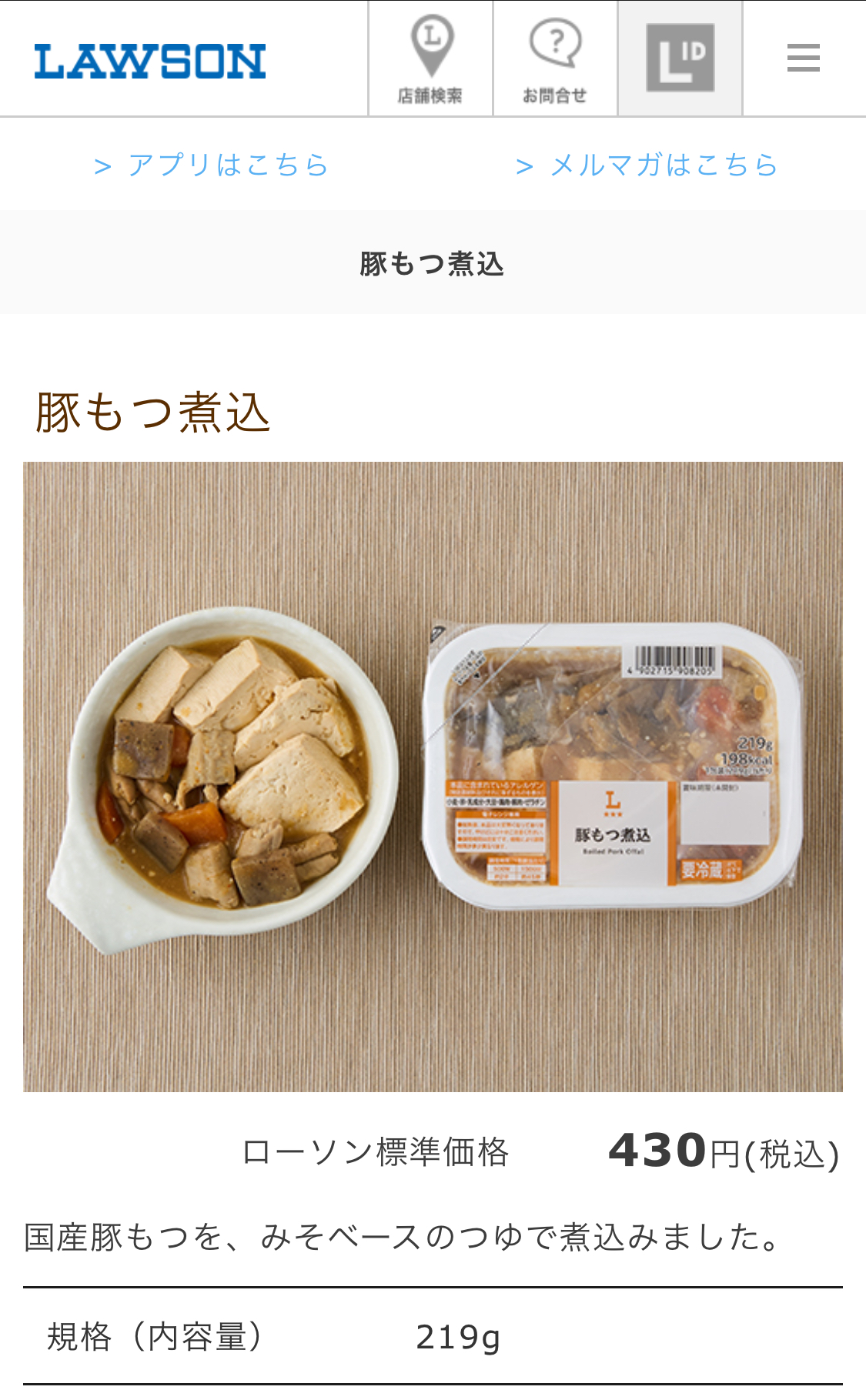Go to the Lawson home page
Screen dimensions: 866x1400
click(x=150, y=62)
